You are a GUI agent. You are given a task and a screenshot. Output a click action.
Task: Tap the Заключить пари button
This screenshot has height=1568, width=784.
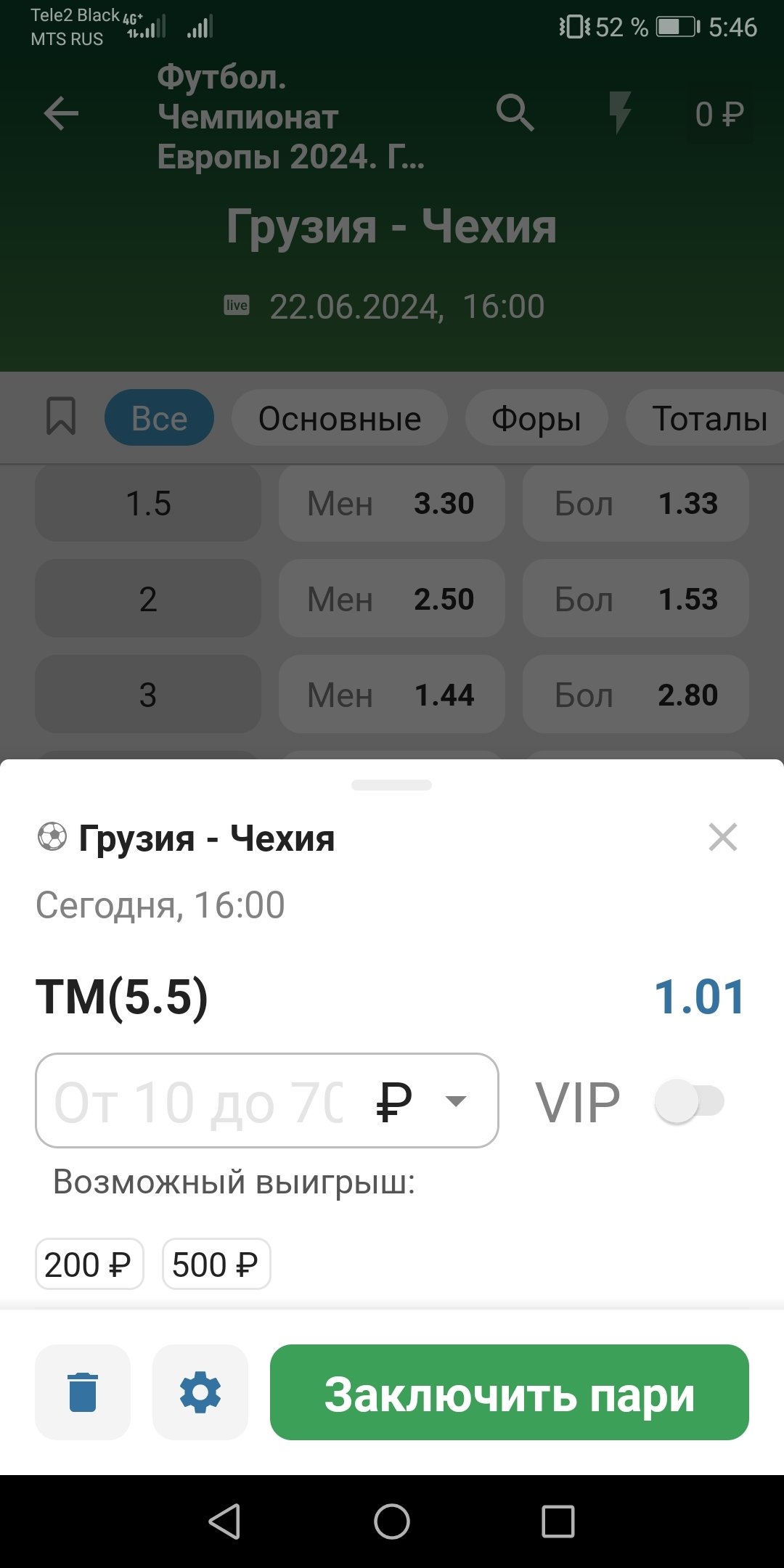509,1392
